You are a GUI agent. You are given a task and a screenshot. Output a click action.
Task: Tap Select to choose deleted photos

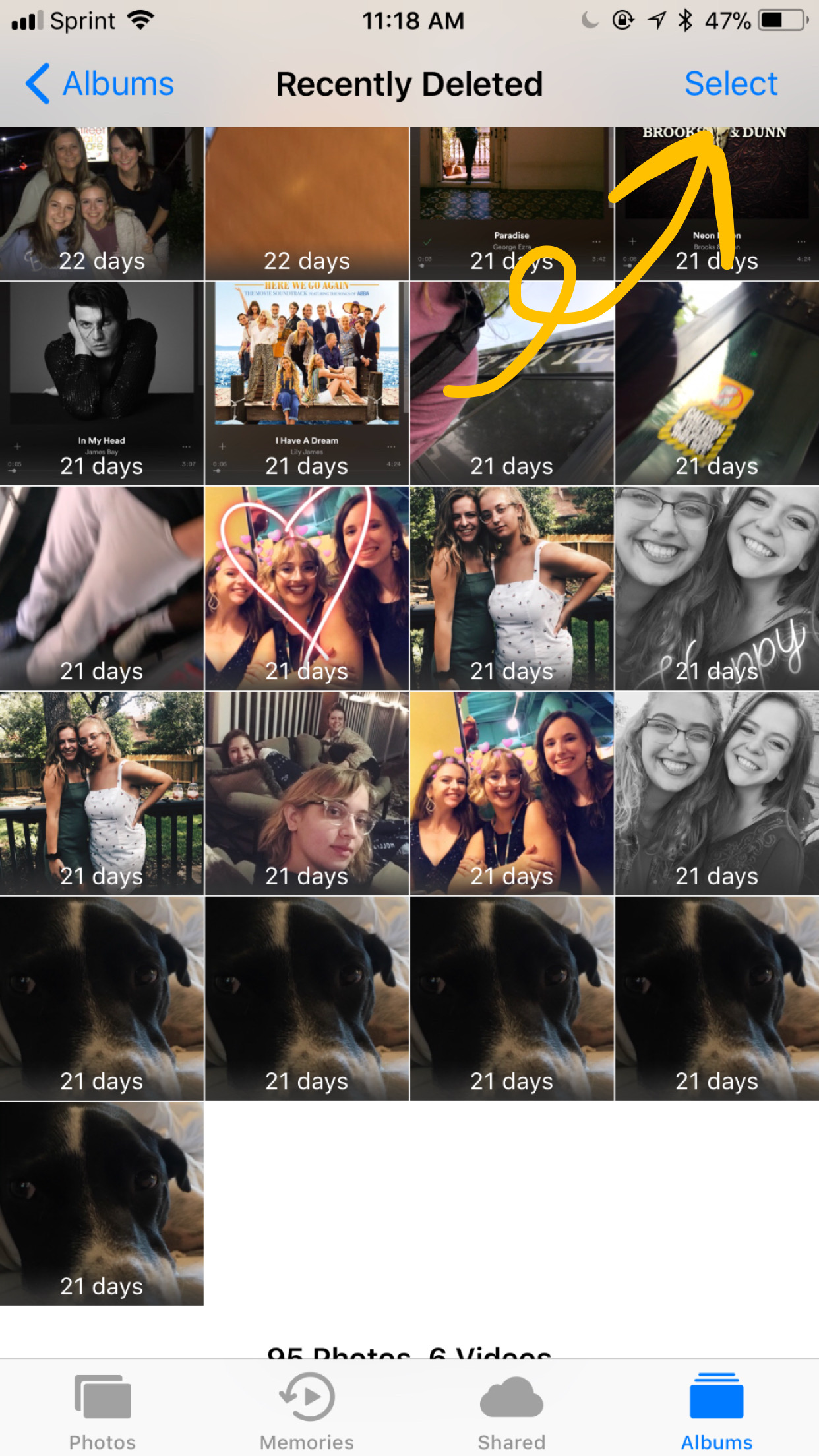tap(731, 84)
